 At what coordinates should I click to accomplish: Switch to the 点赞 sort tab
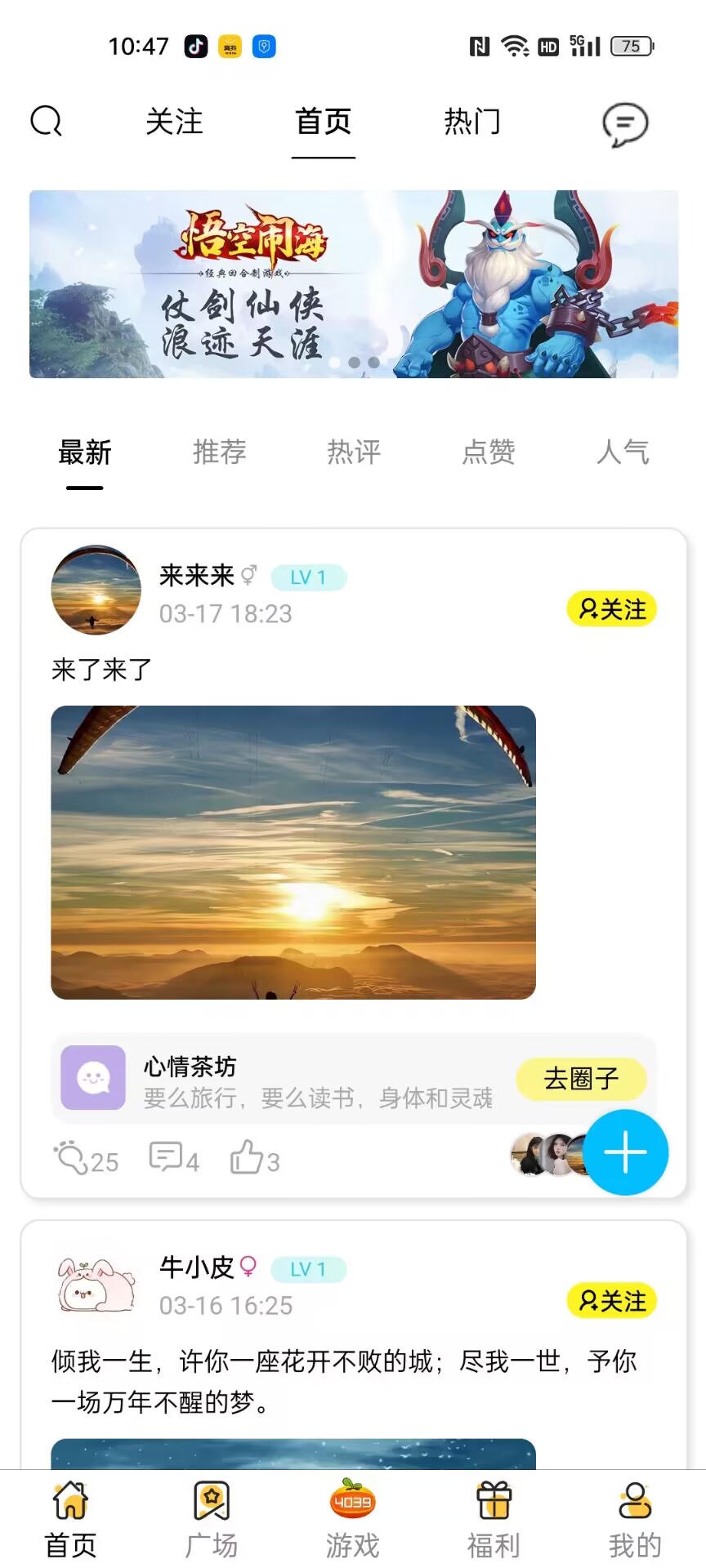(x=488, y=452)
